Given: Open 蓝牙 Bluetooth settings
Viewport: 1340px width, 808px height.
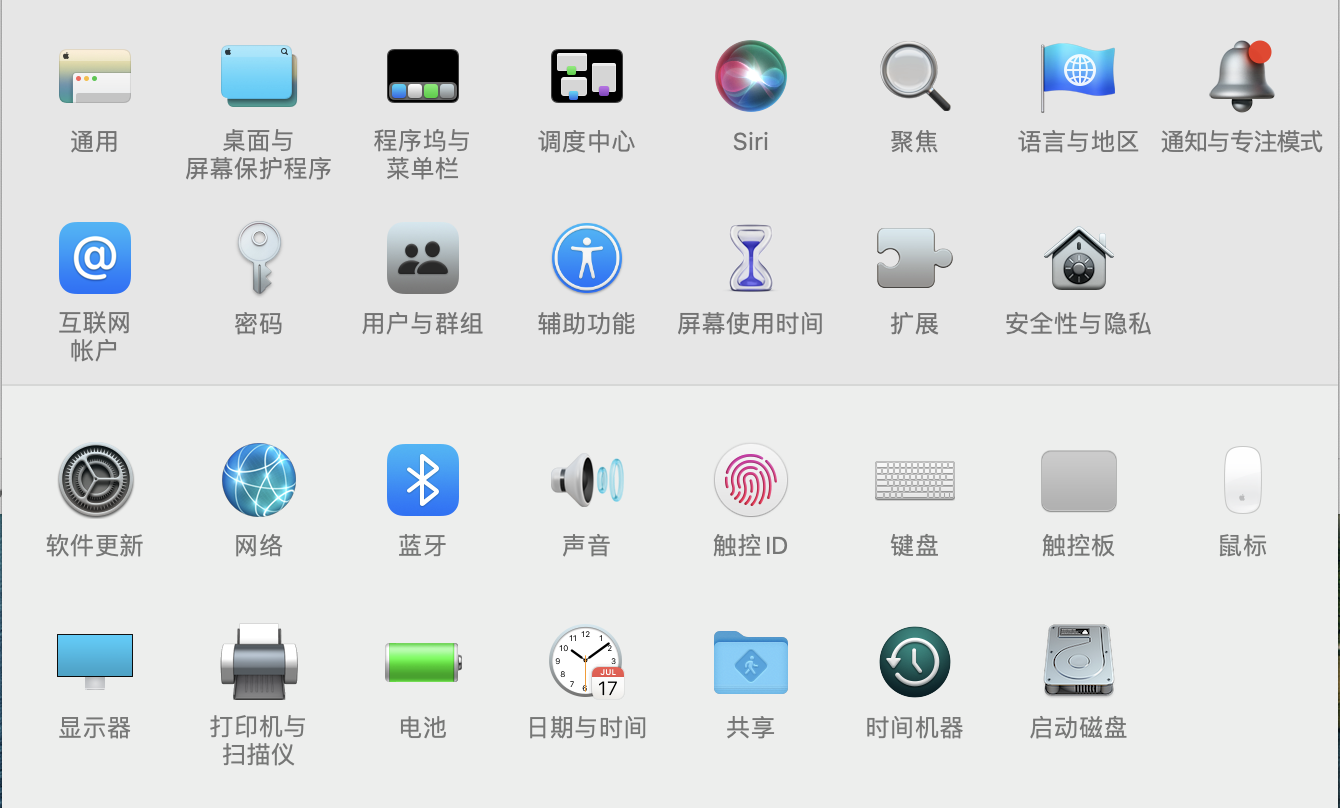Looking at the screenshot, I should pyautogui.click(x=422, y=480).
